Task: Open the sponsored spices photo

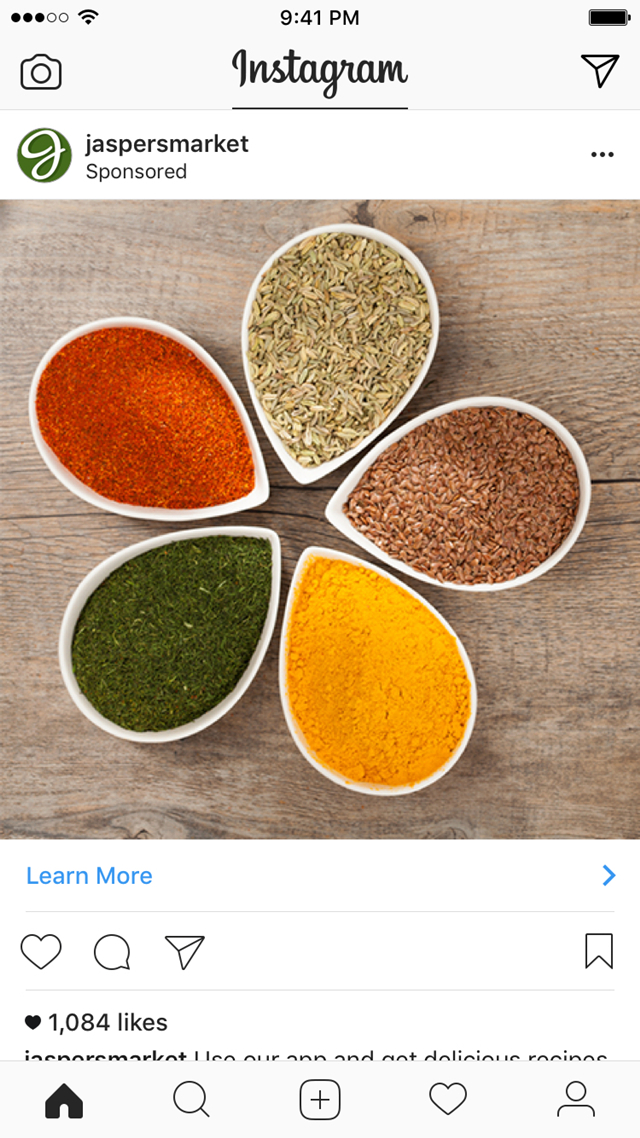Action: (320, 518)
